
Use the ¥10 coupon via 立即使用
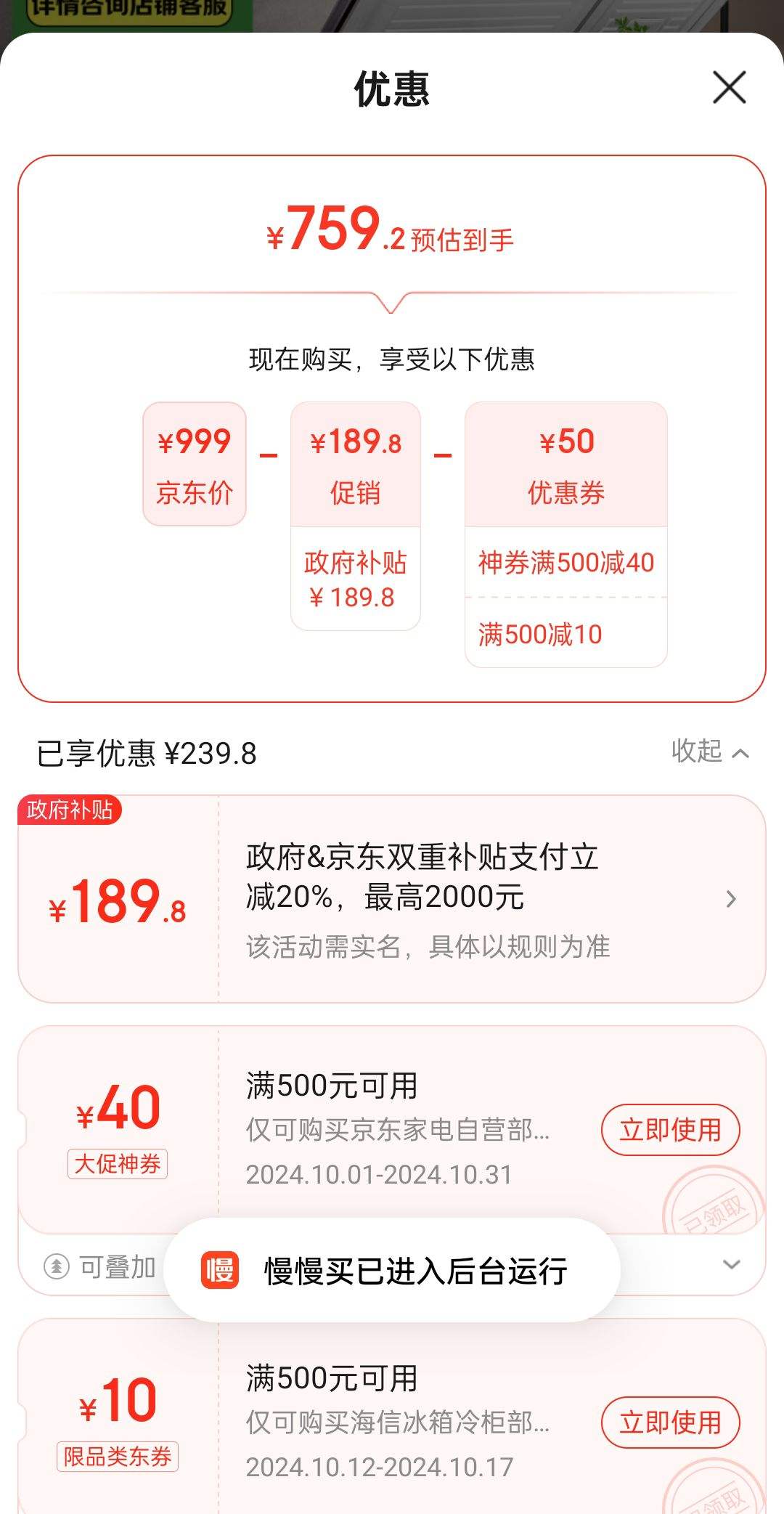(x=670, y=1422)
